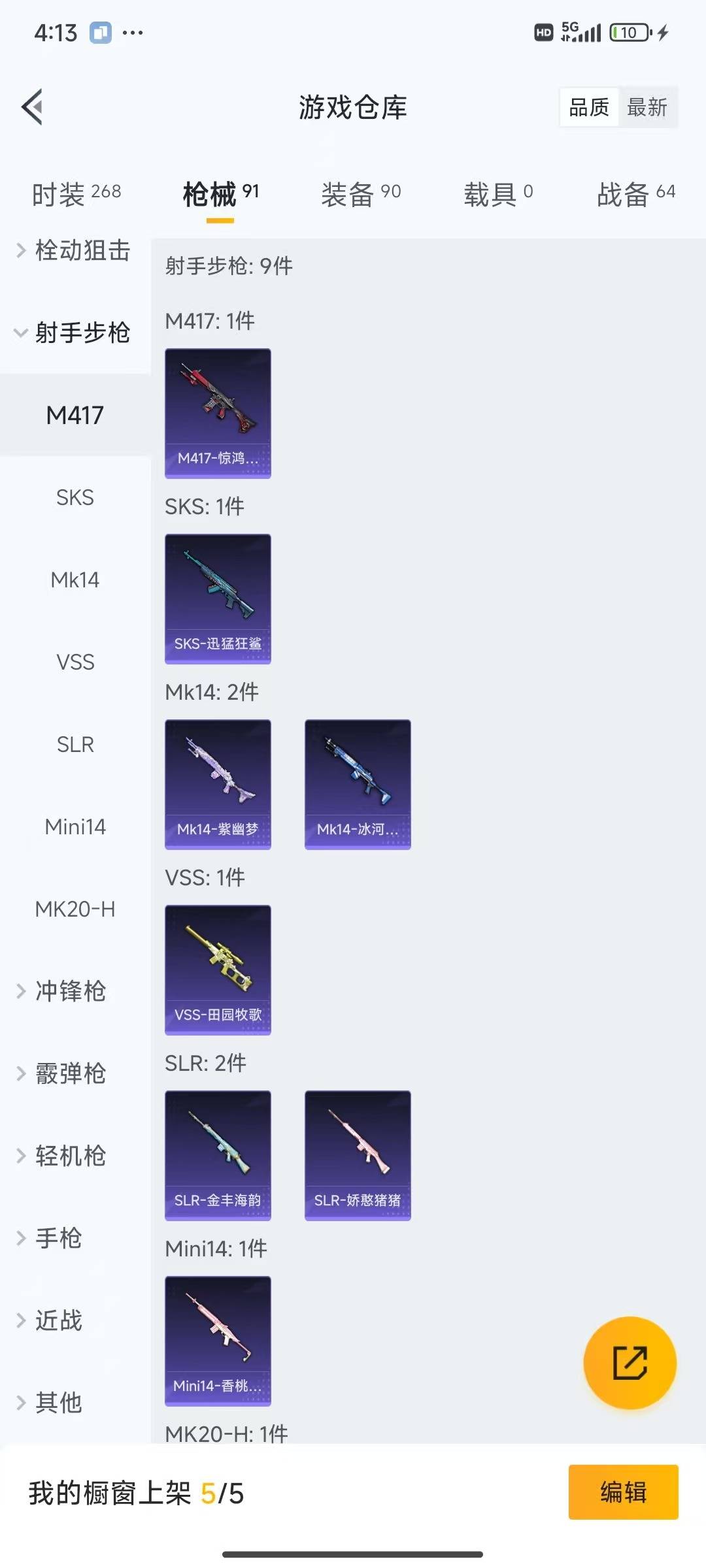Select SKS in the side list
706x1568 pixels.
coord(75,497)
